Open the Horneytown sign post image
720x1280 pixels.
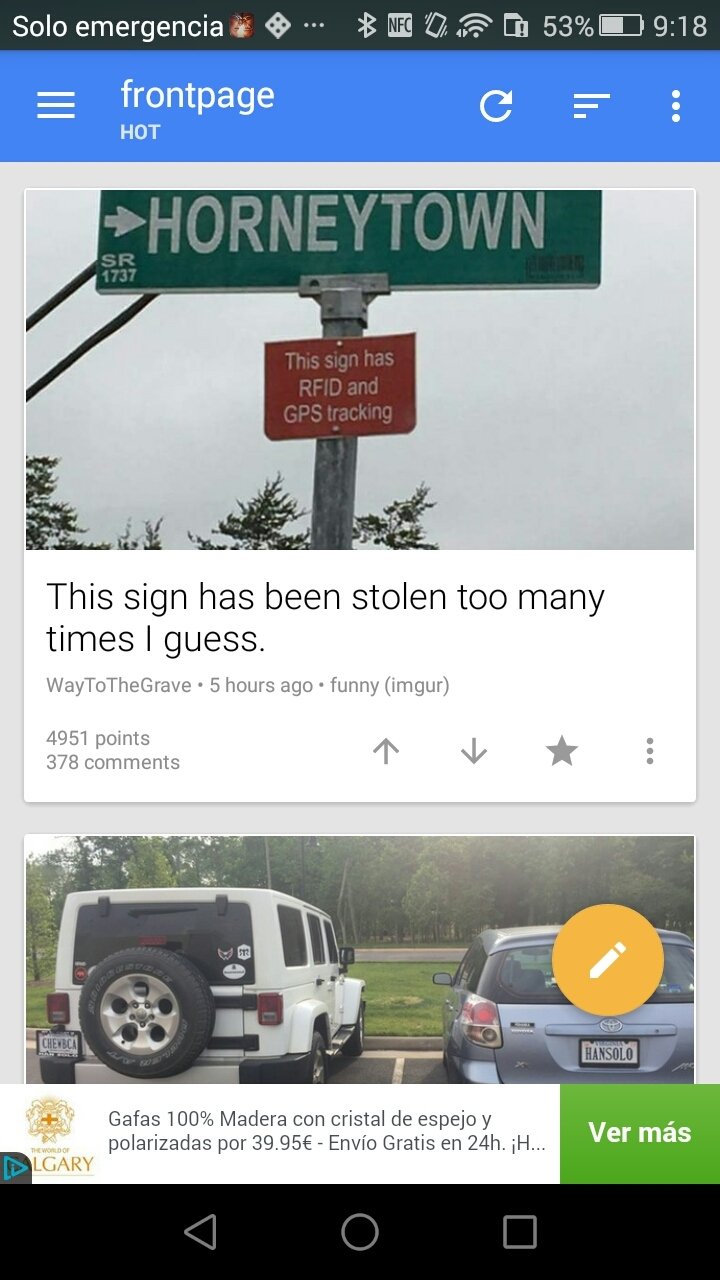tap(360, 370)
